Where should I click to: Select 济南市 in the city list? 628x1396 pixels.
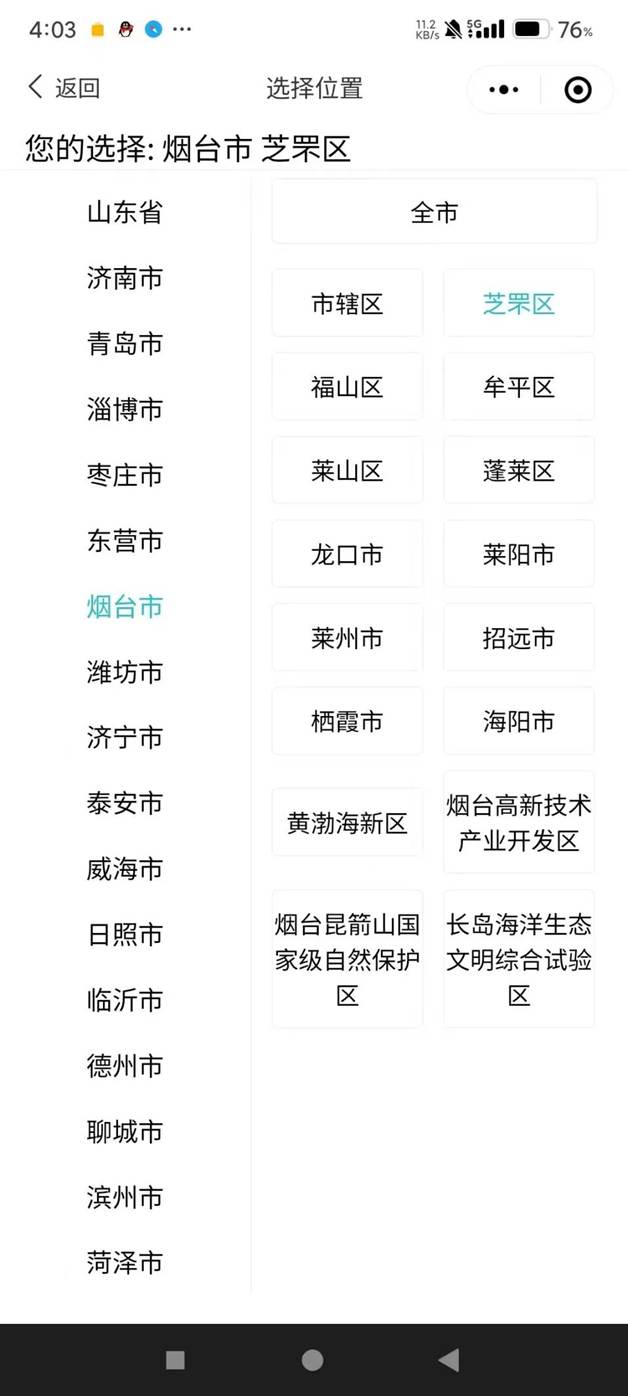click(x=125, y=278)
